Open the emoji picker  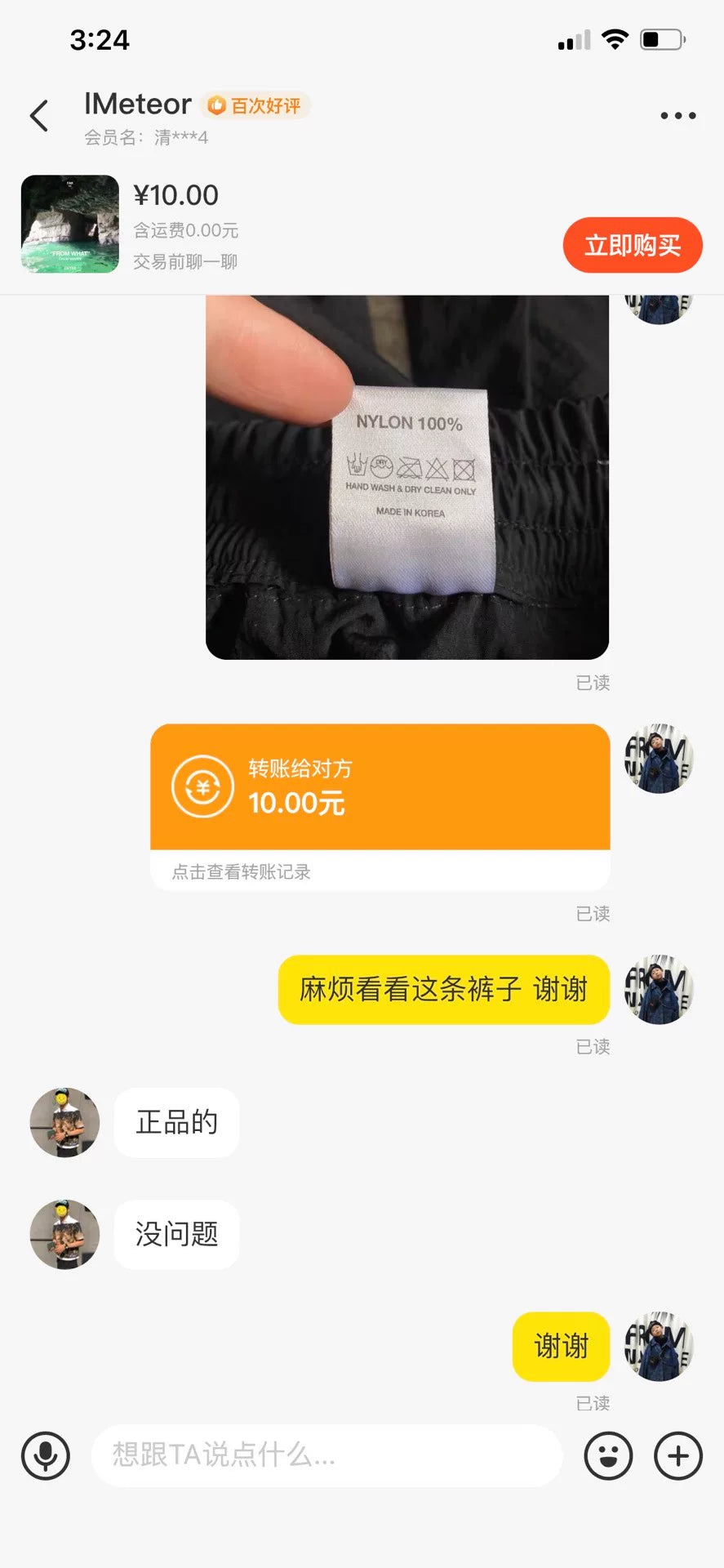click(x=608, y=1455)
